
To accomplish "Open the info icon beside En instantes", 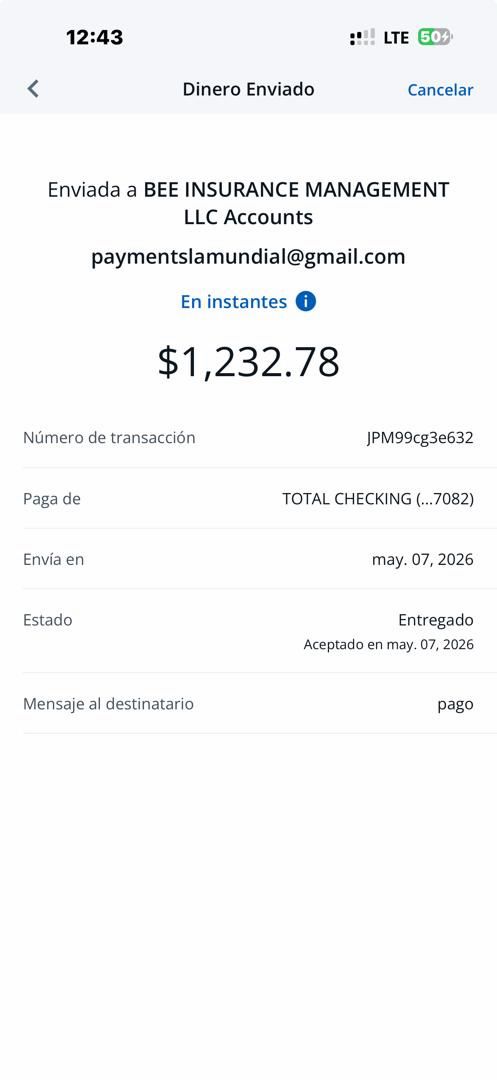I will point(306,302).
